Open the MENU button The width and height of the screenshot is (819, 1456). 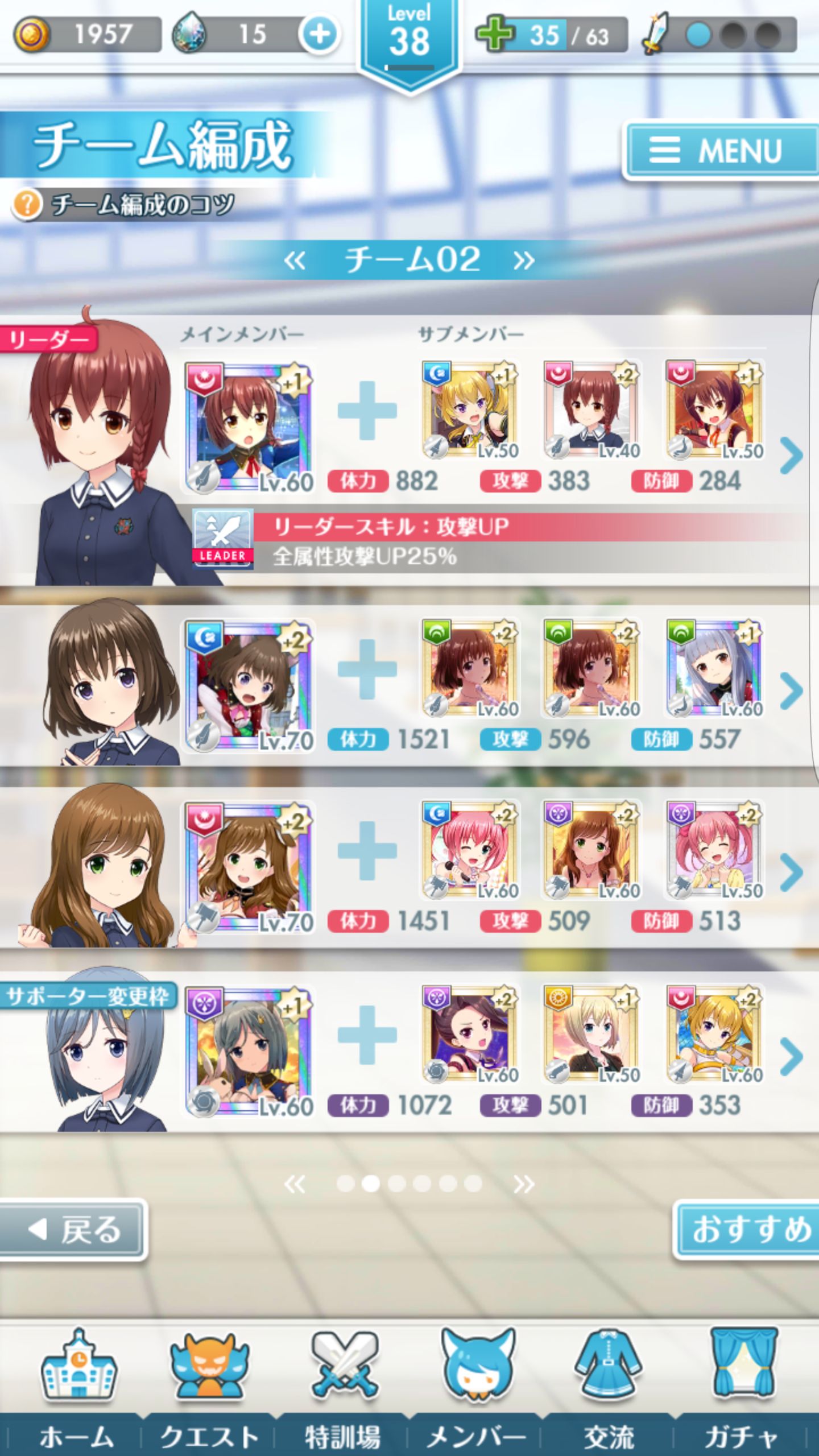(x=721, y=151)
